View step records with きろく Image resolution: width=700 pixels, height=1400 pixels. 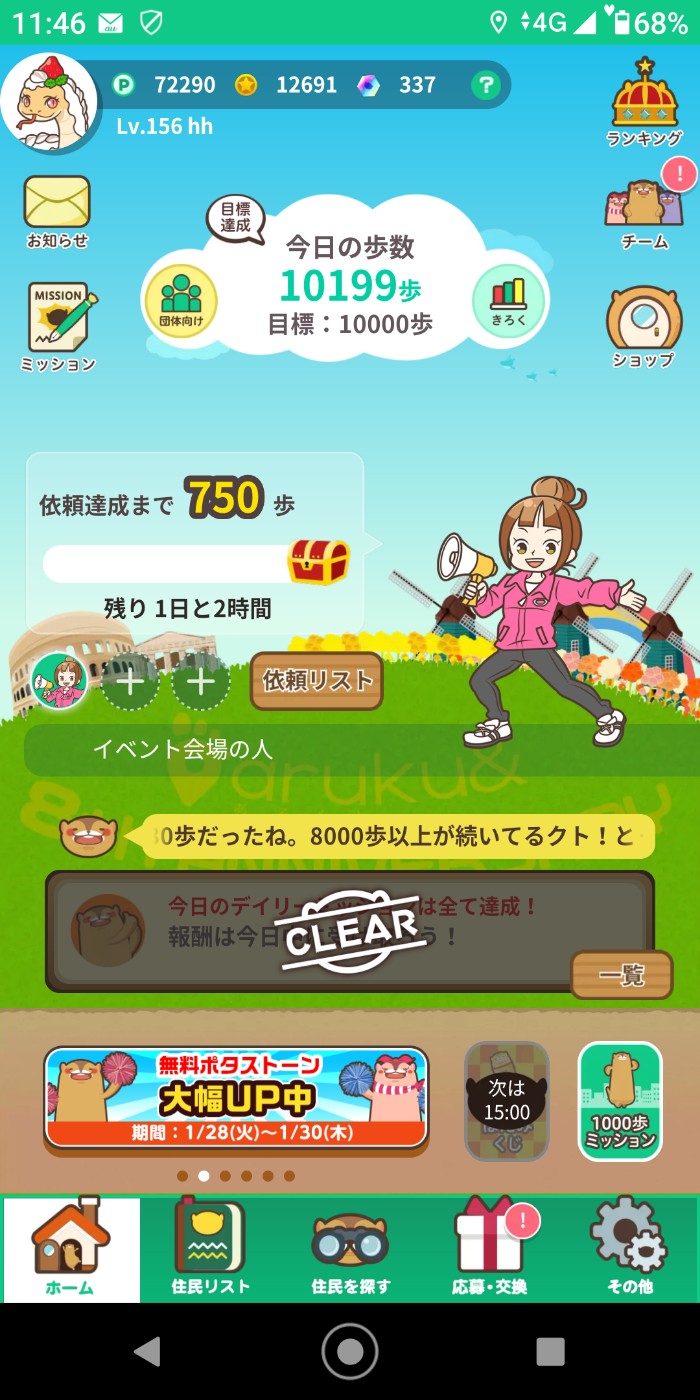tap(508, 300)
